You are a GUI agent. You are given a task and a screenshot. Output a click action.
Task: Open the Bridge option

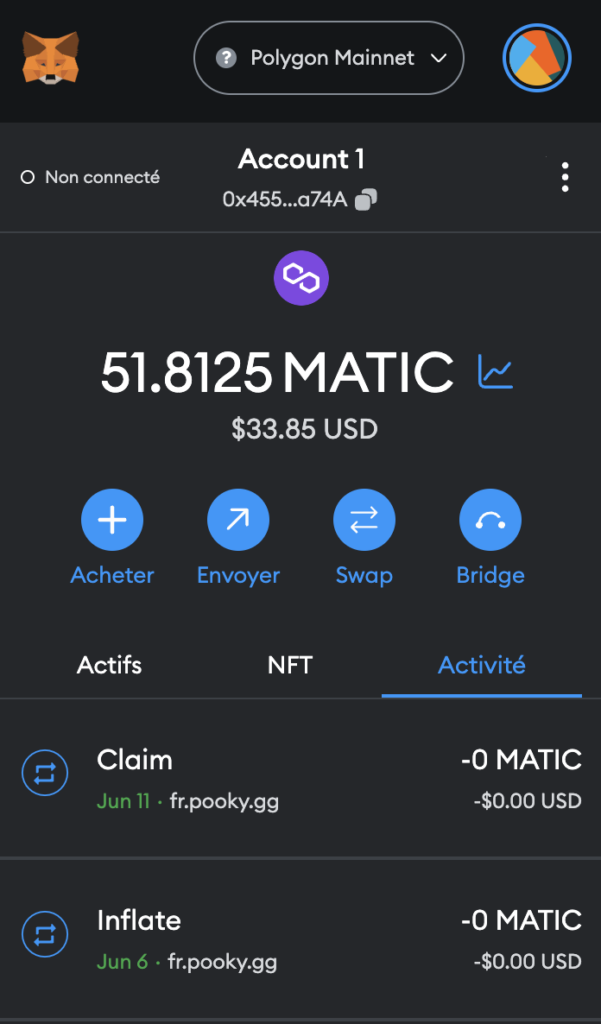pos(490,521)
